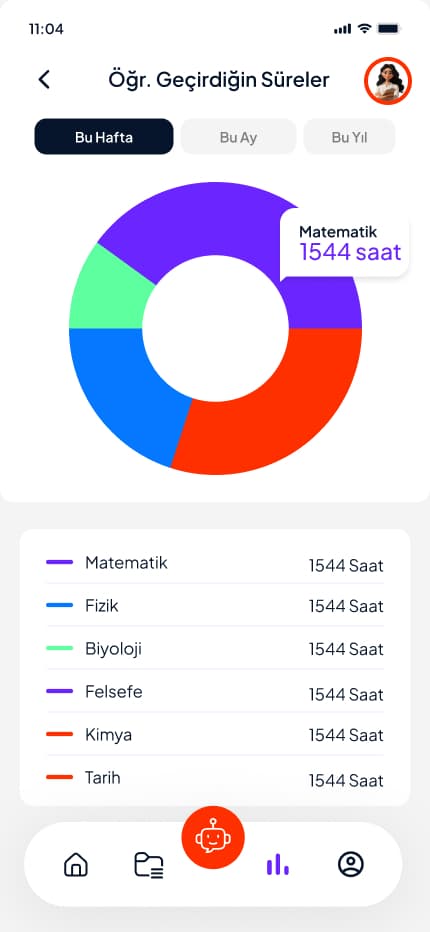The height and width of the screenshot is (932, 430).
Task: Go back with the arrow icon
Action: 44,80
